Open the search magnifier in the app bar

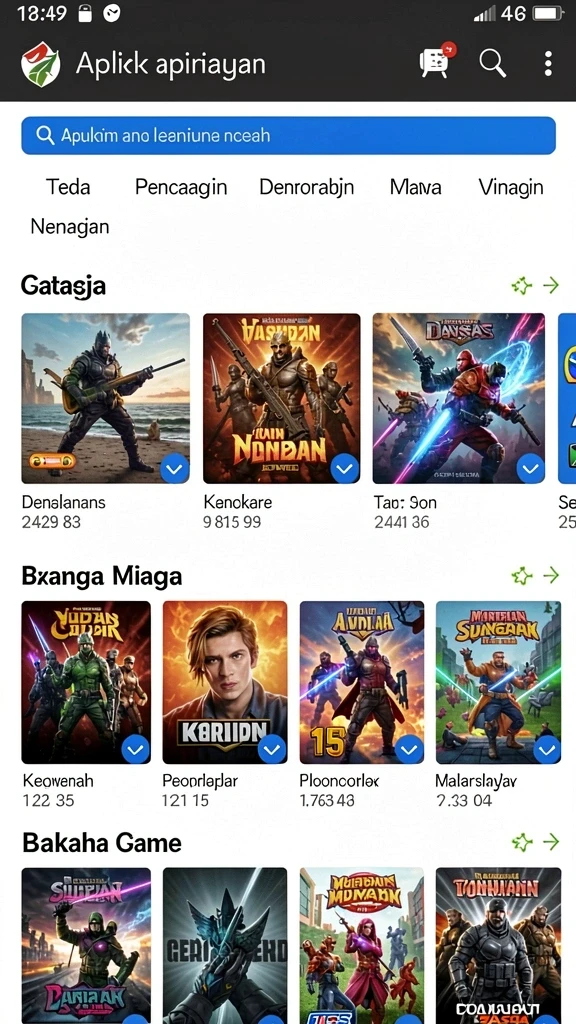pos(492,64)
